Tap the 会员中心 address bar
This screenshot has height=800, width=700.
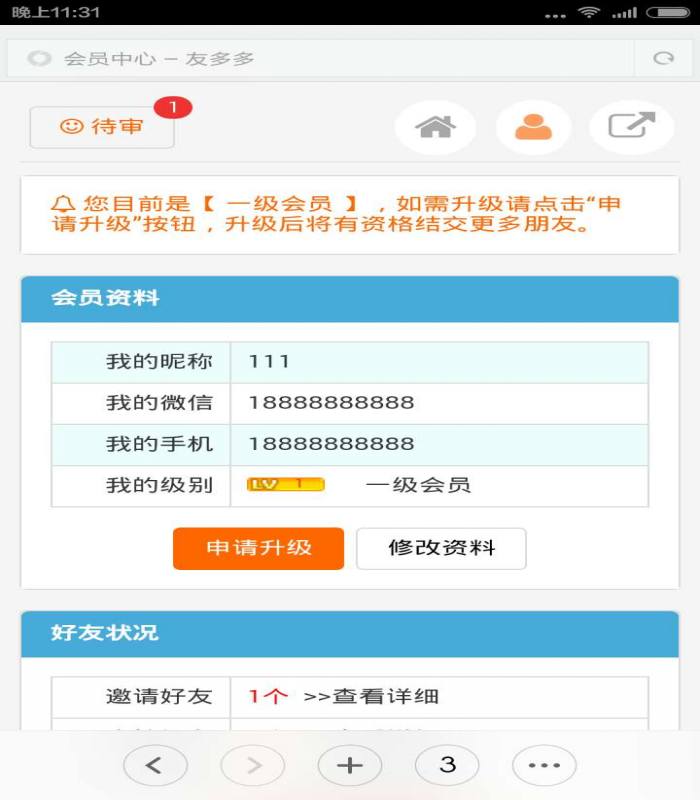tap(320, 59)
